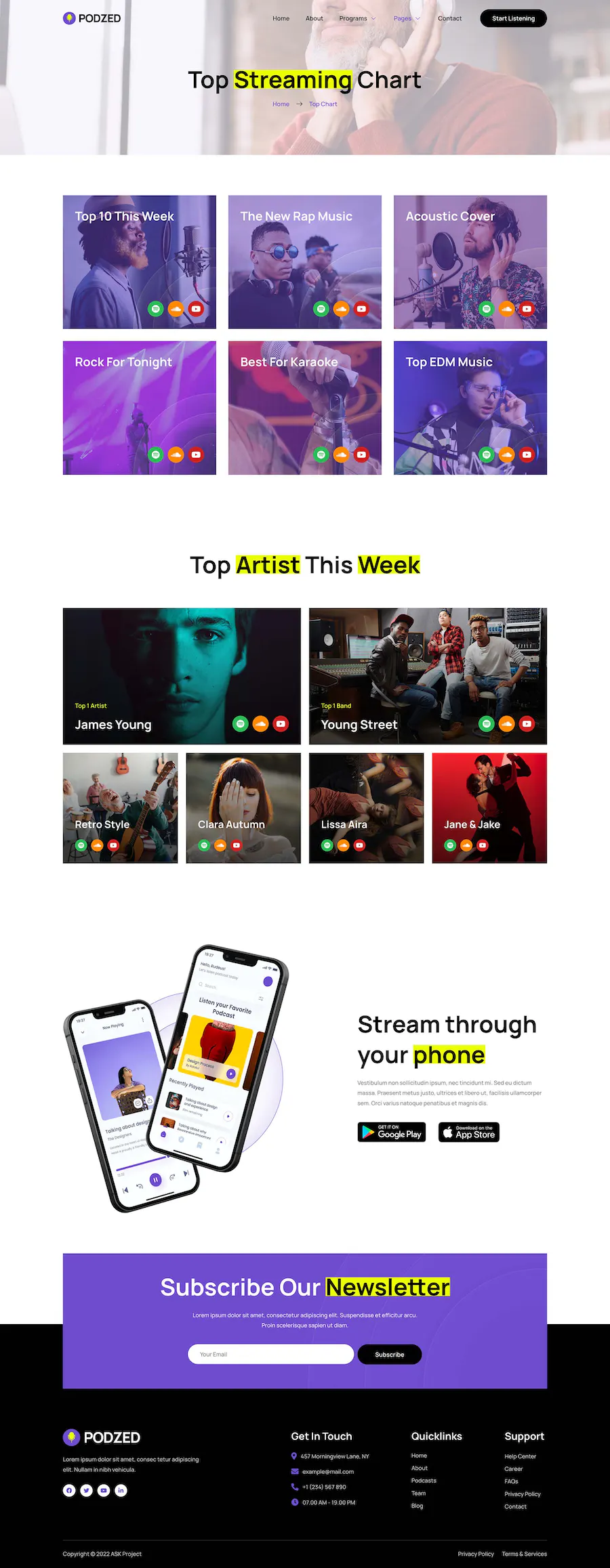Open SoundCloud icon on Rock For Tonight
610x1568 pixels.
point(176,454)
